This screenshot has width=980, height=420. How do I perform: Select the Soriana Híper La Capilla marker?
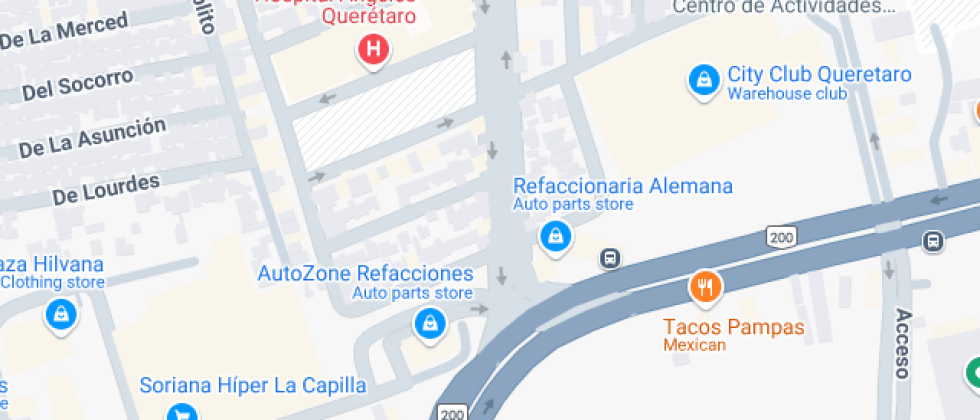coord(181,411)
